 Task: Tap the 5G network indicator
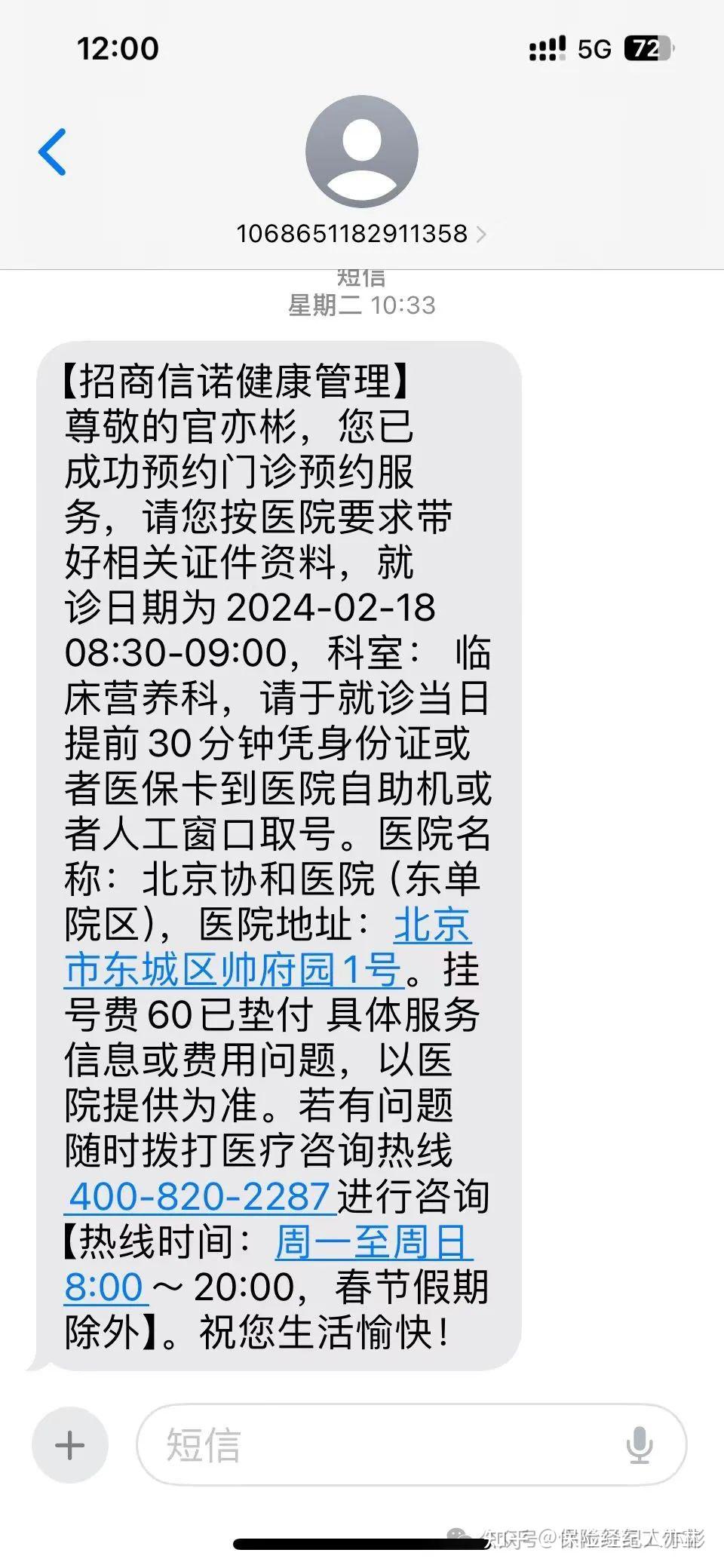pos(595,49)
